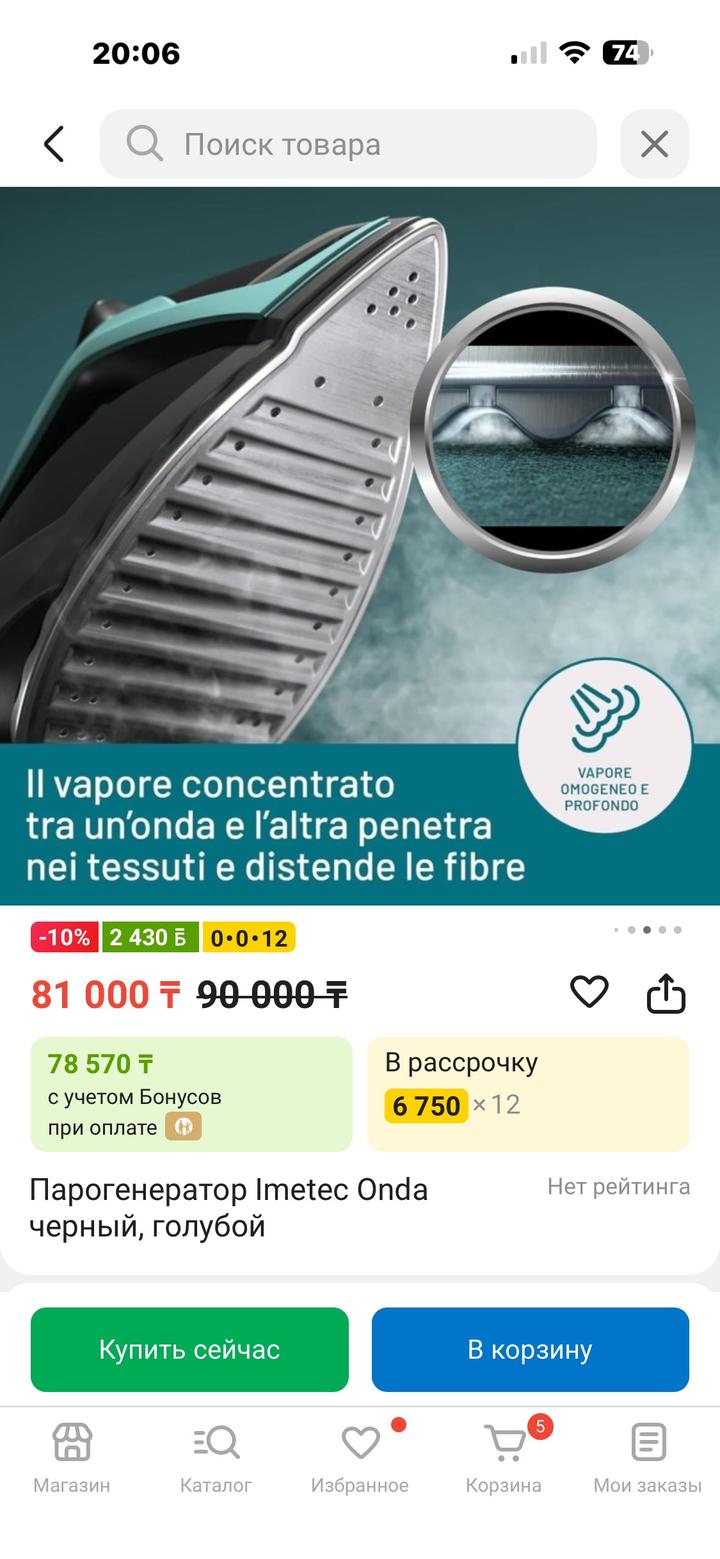Open the Корзина tab
720x1559 pixels.
(x=504, y=1458)
